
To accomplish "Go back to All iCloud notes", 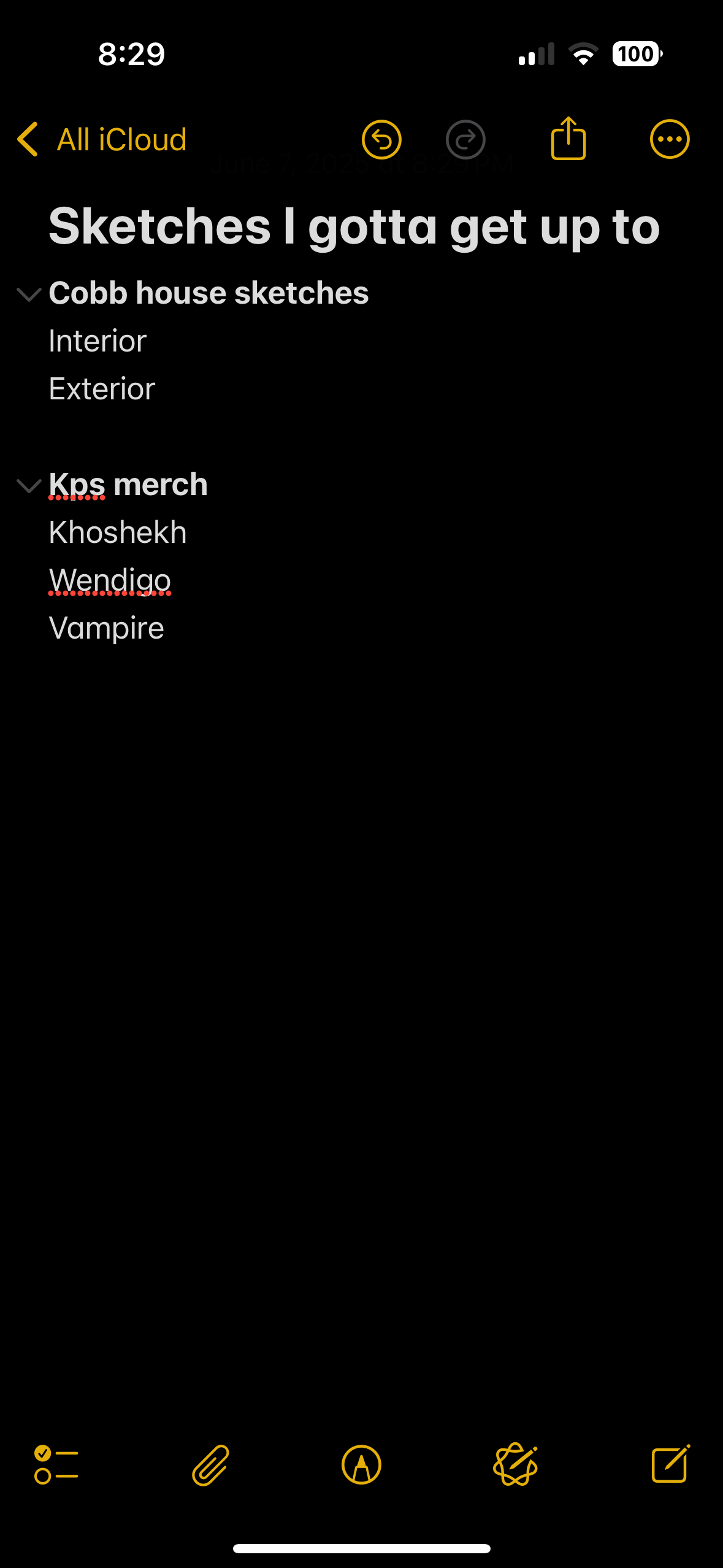I will [102, 140].
